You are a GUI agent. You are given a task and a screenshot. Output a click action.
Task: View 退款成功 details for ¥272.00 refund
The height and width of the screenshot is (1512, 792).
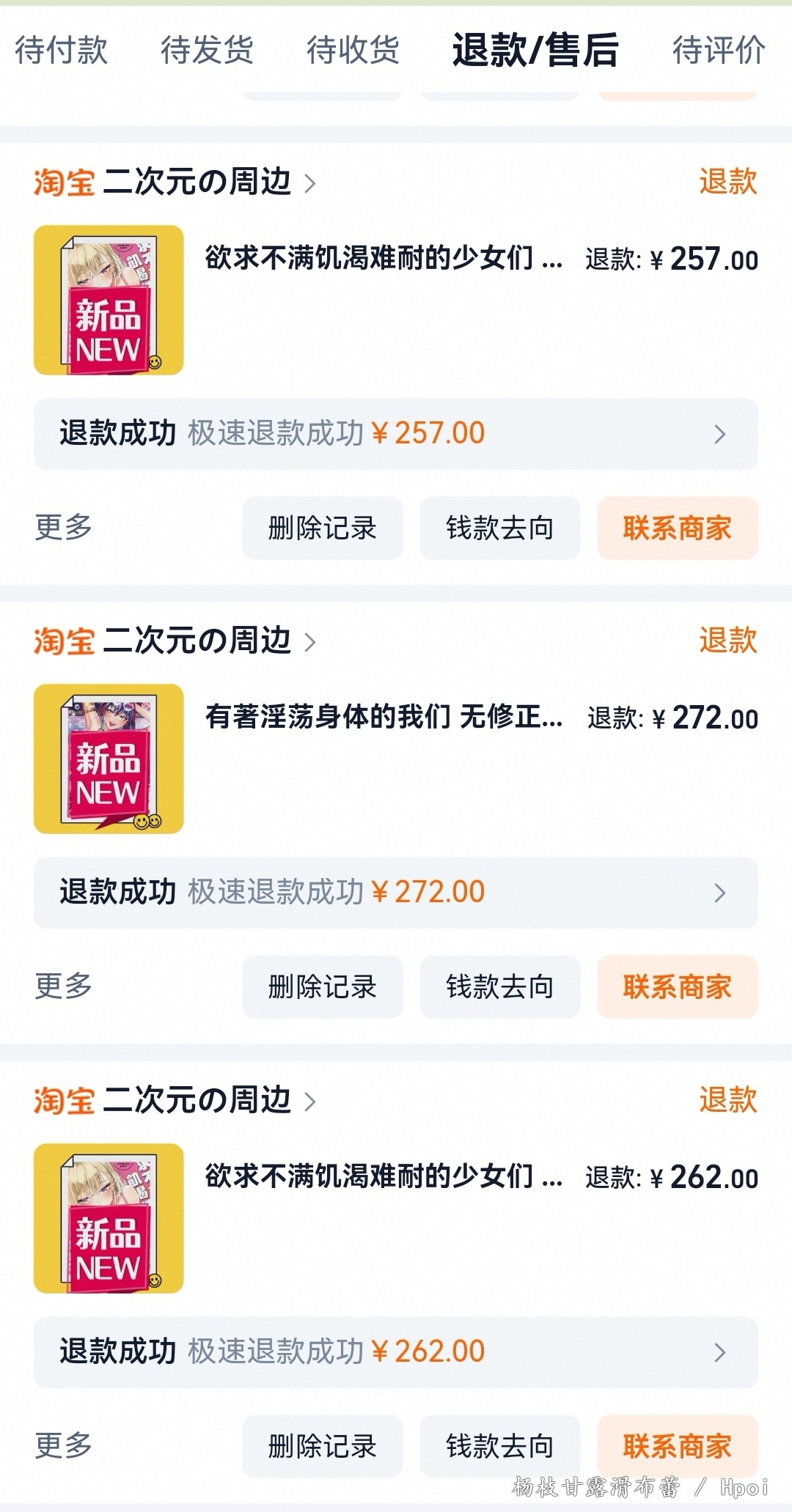tap(396, 893)
